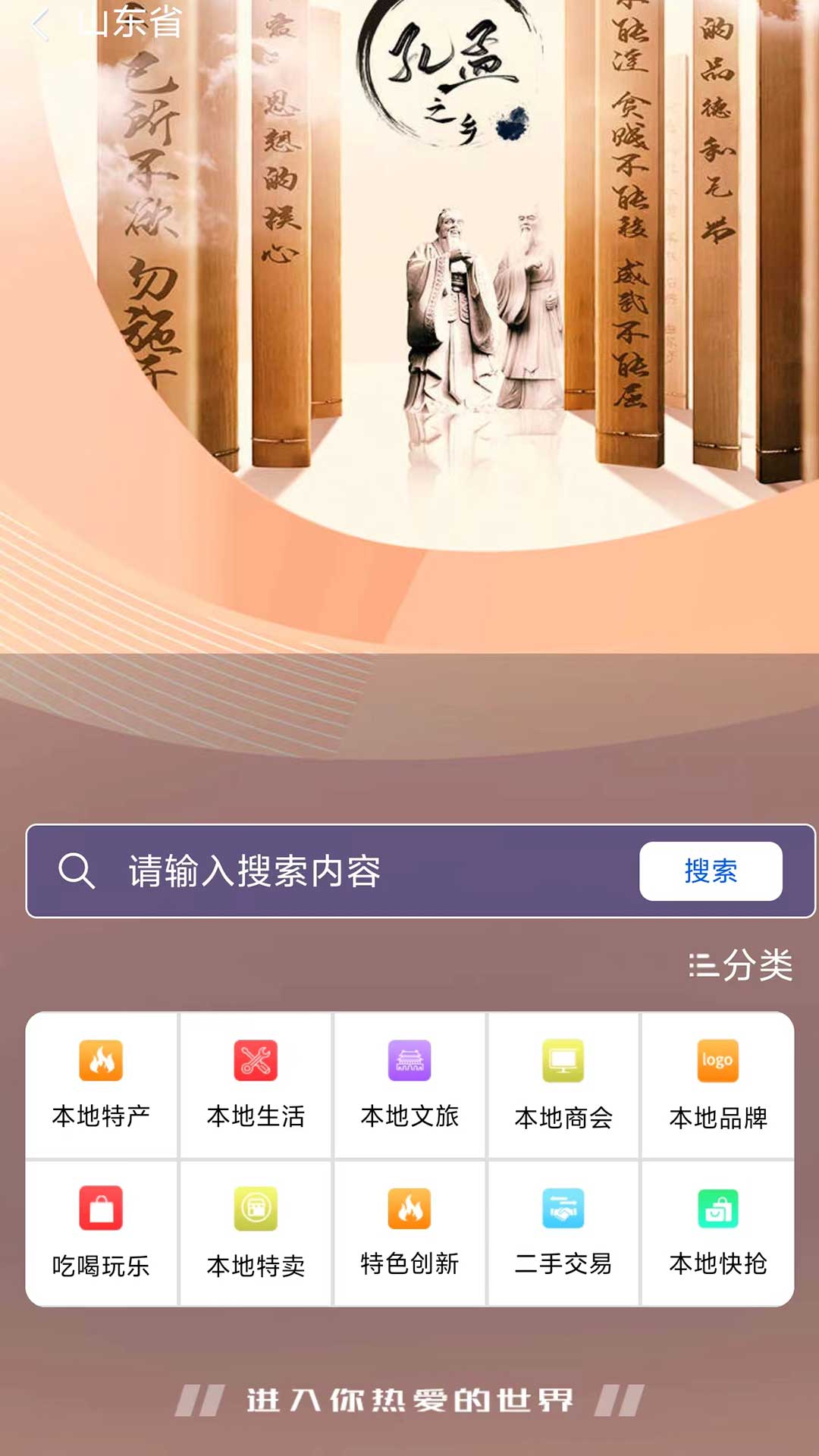Open 本地快抢 category
The width and height of the screenshot is (819, 1456).
click(x=717, y=1233)
